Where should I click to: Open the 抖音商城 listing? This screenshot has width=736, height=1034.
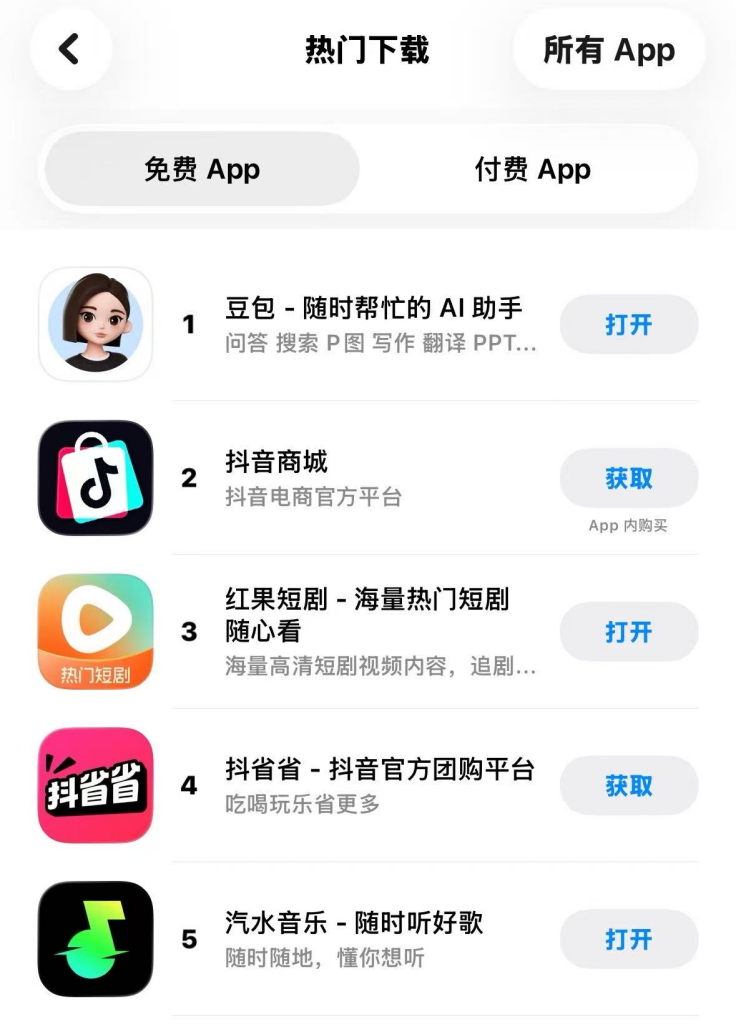coord(277,463)
